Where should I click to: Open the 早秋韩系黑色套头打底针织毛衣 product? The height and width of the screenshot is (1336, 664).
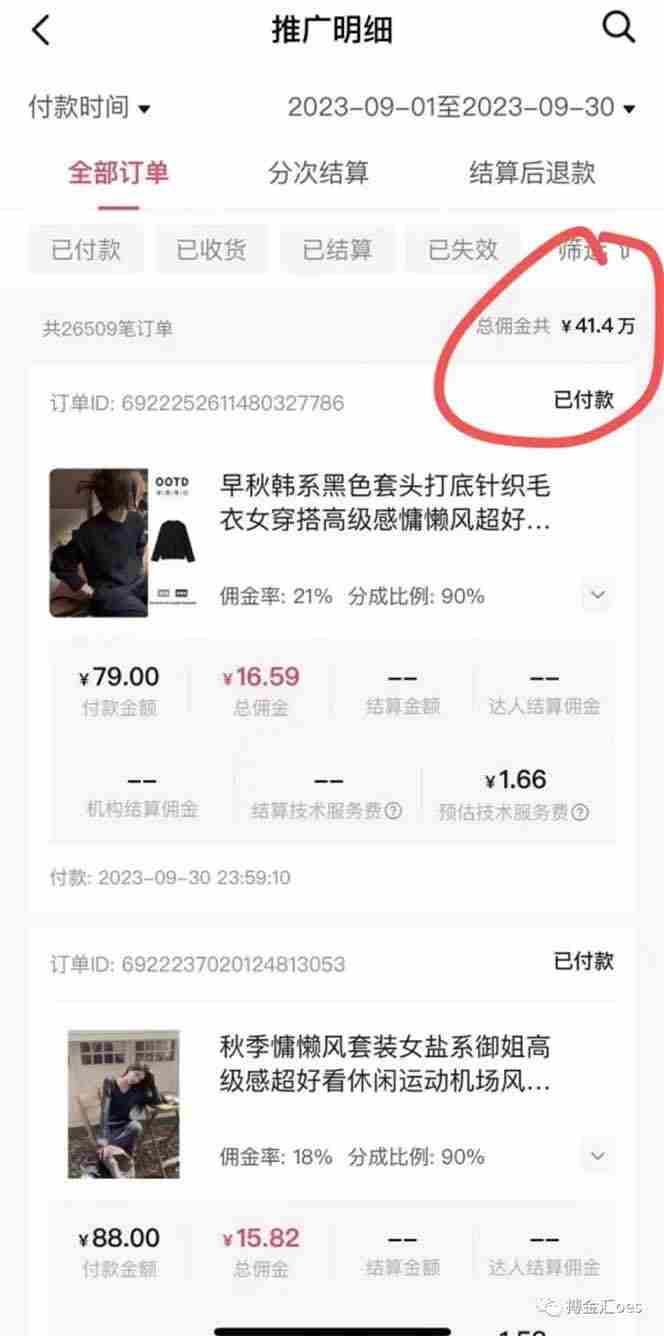point(385,503)
